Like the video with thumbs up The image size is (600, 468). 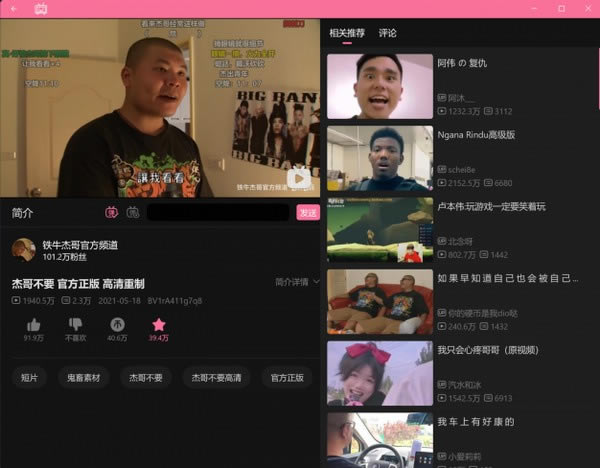33,325
